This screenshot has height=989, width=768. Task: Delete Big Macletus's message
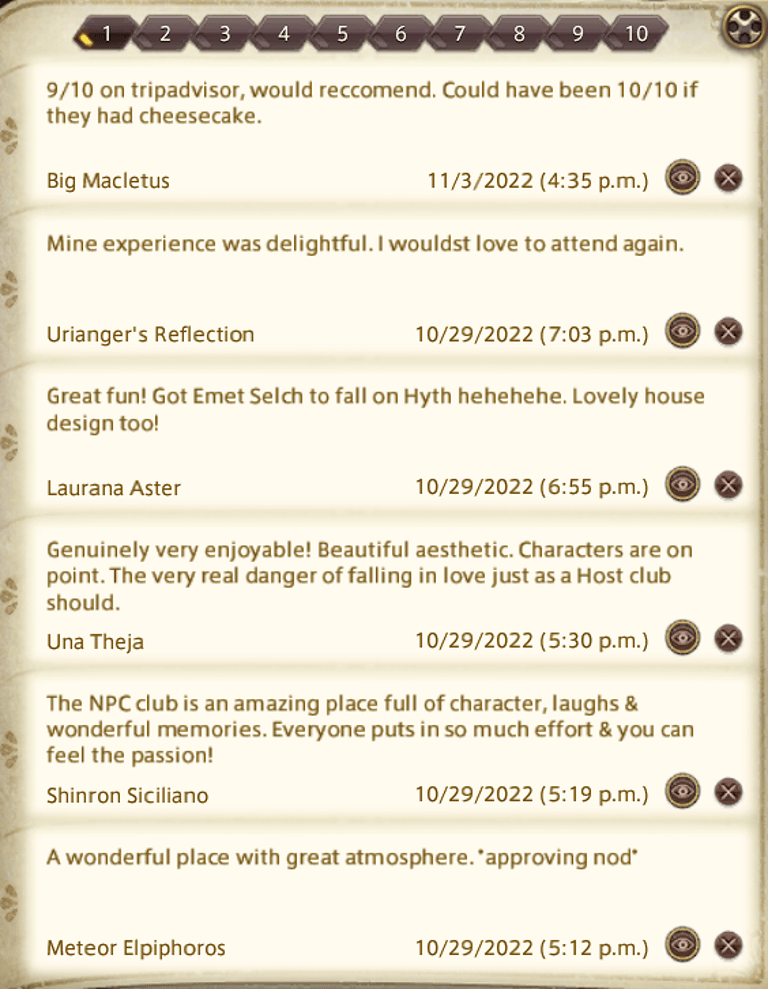tap(730, 179)
